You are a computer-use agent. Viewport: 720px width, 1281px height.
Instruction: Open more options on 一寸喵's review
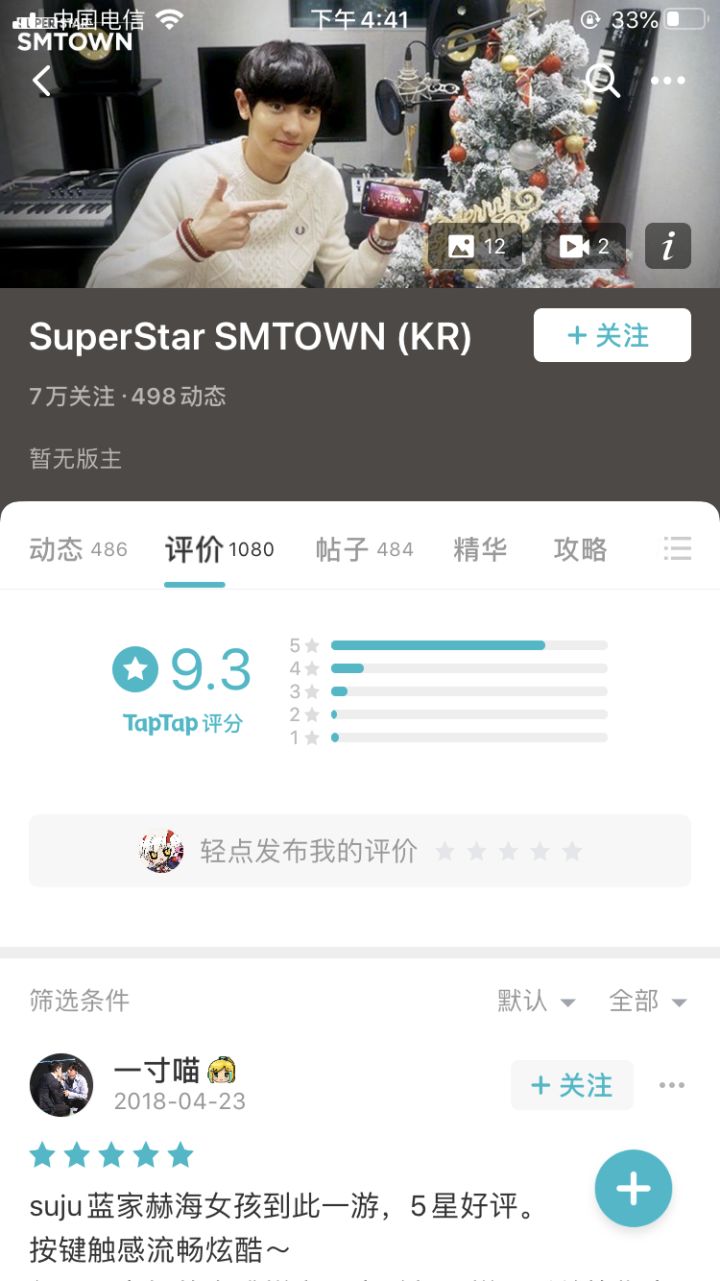[671, 1085]
